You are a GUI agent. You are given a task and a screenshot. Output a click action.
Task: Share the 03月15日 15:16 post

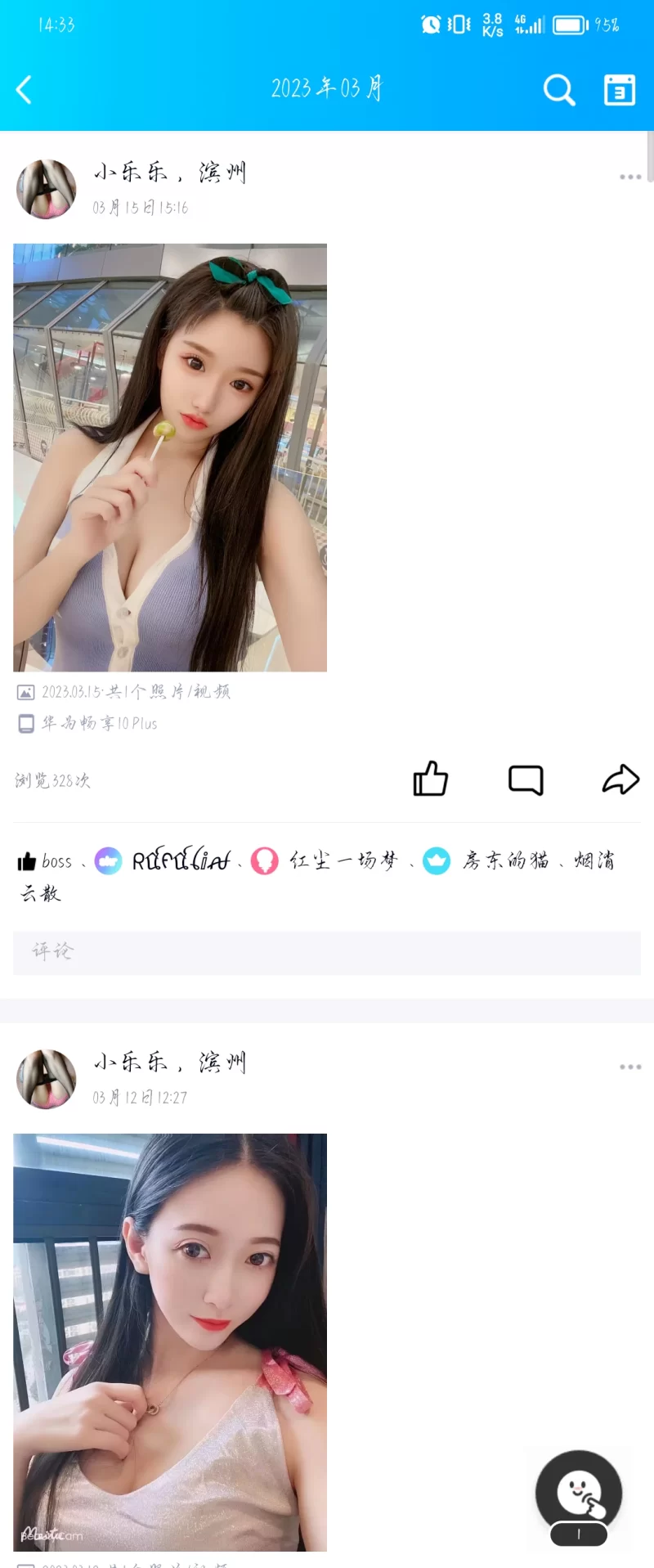coord(620,780)
